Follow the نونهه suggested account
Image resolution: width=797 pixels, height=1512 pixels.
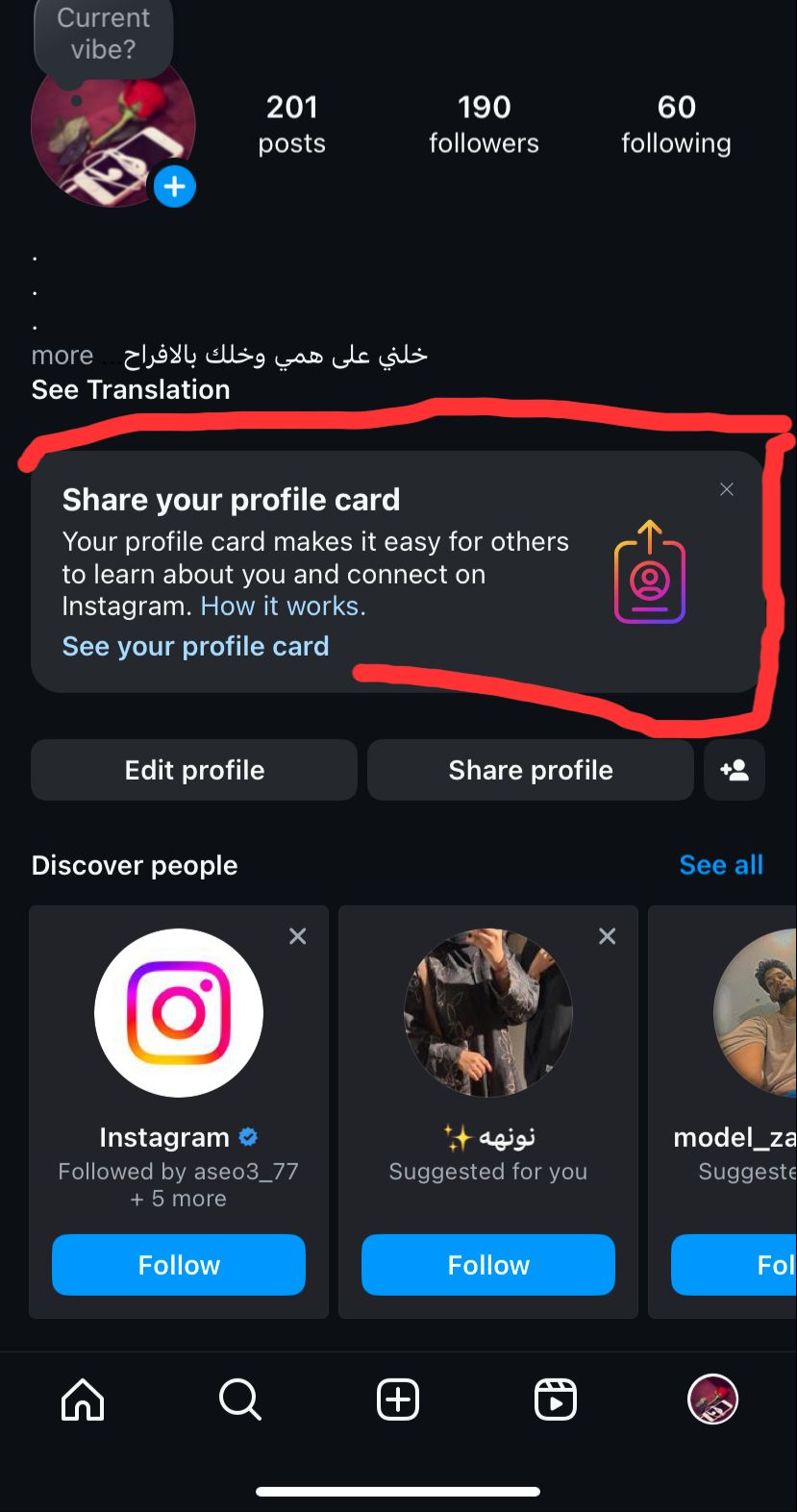487,1265
